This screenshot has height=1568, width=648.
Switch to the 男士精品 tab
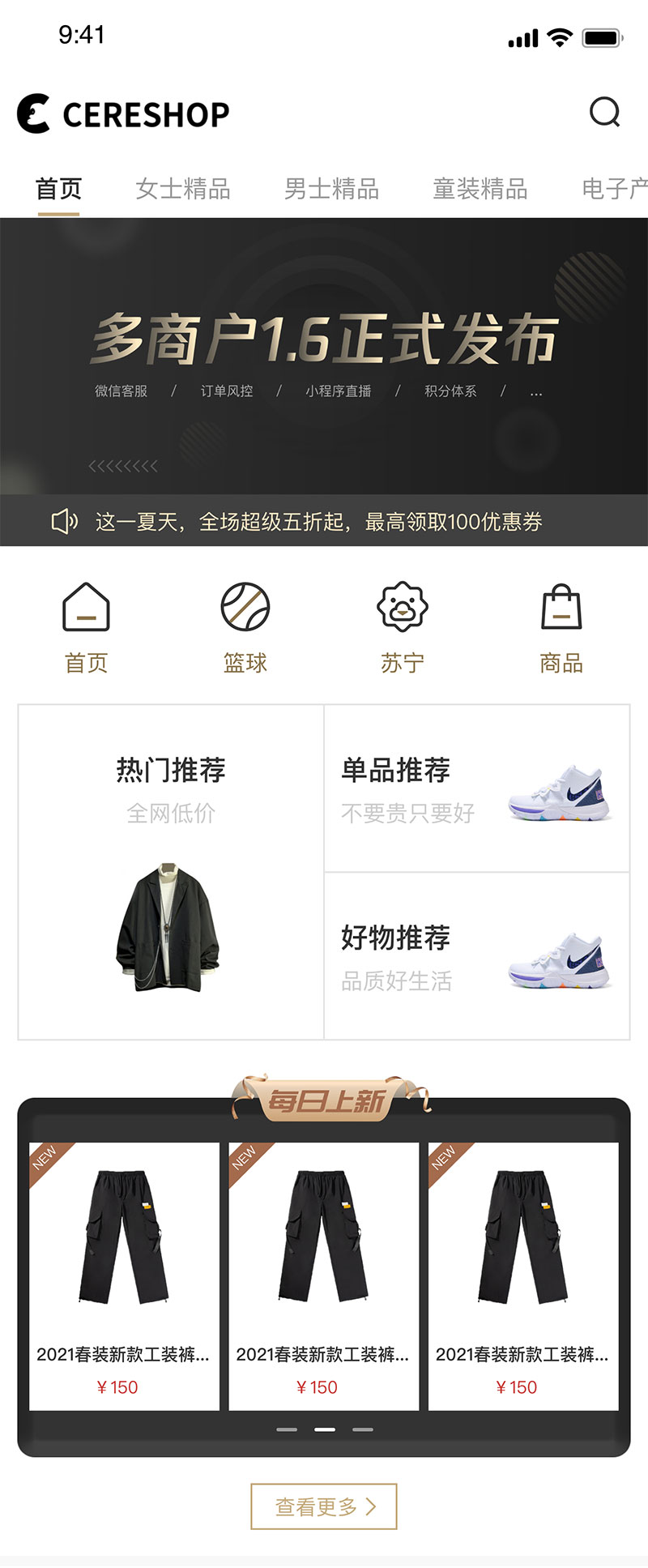(x=332, y=189)
